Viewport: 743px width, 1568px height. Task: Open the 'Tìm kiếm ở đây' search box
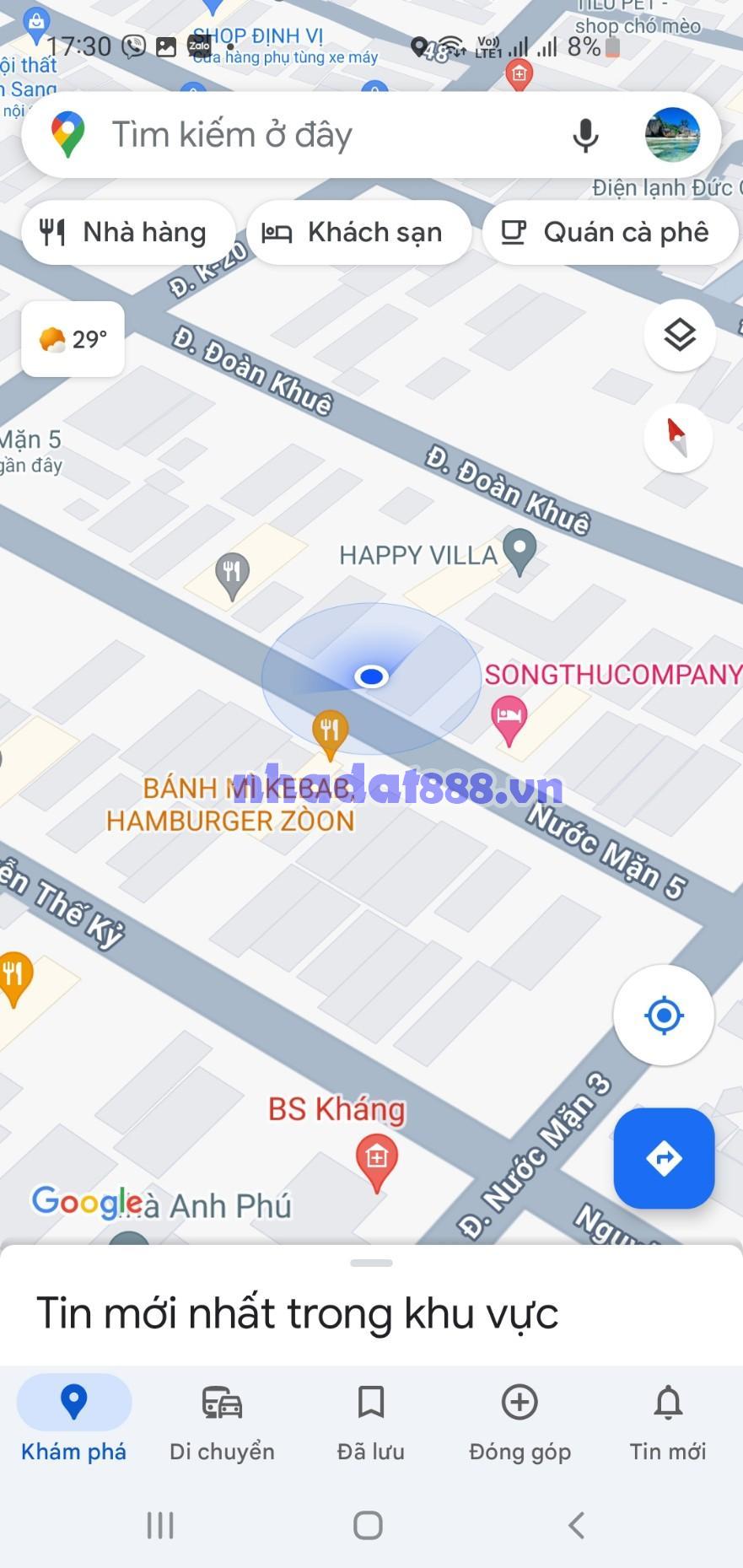coord(320,135)
